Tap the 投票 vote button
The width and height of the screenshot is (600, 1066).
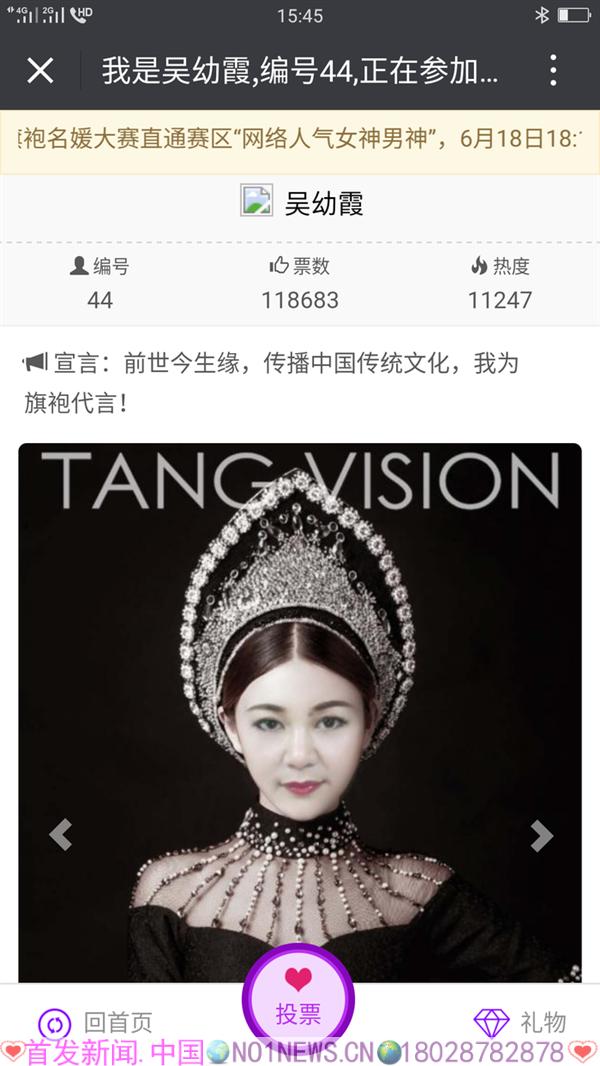(x=298, y=999)
